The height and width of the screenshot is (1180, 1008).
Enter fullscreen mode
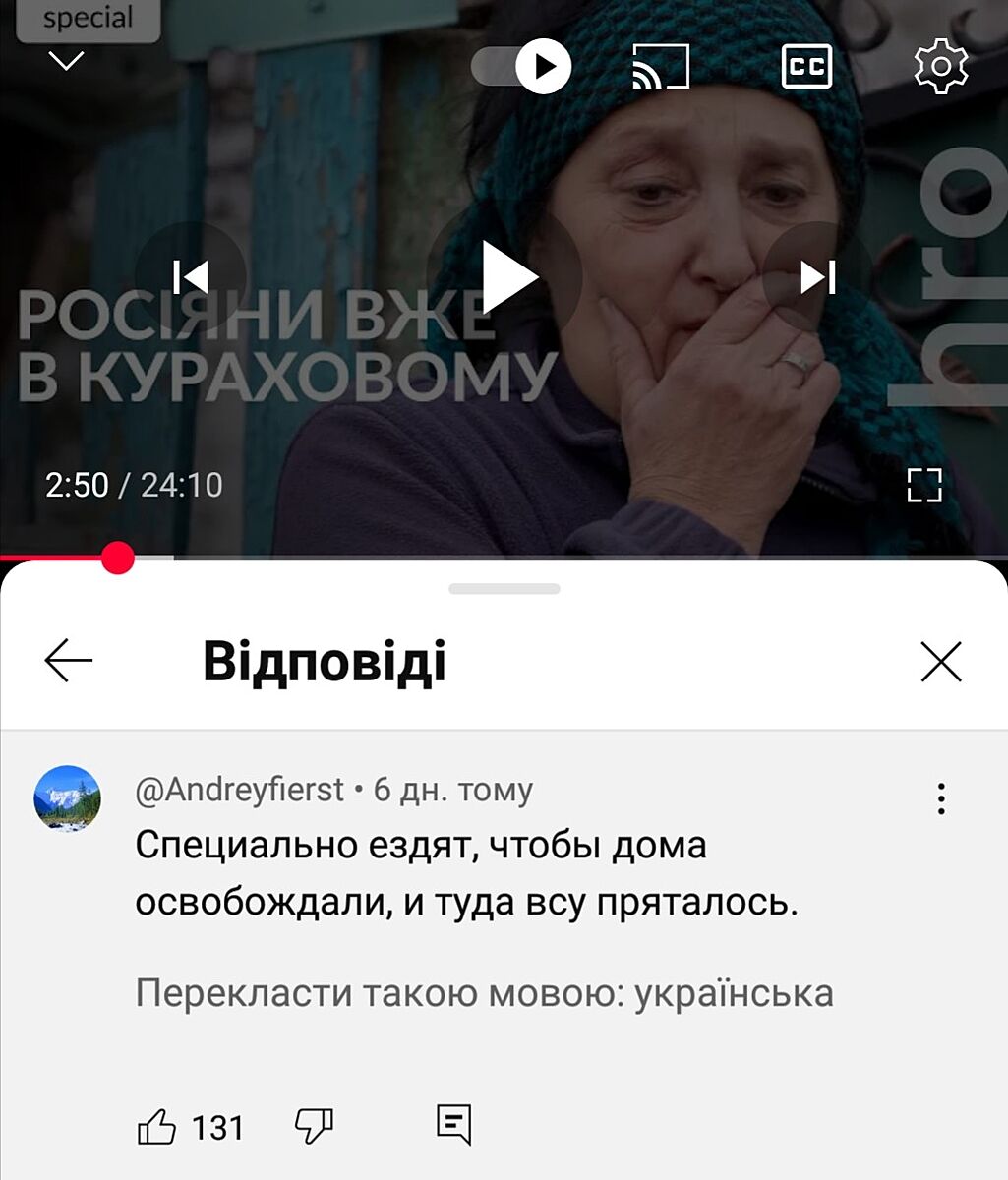924,485
